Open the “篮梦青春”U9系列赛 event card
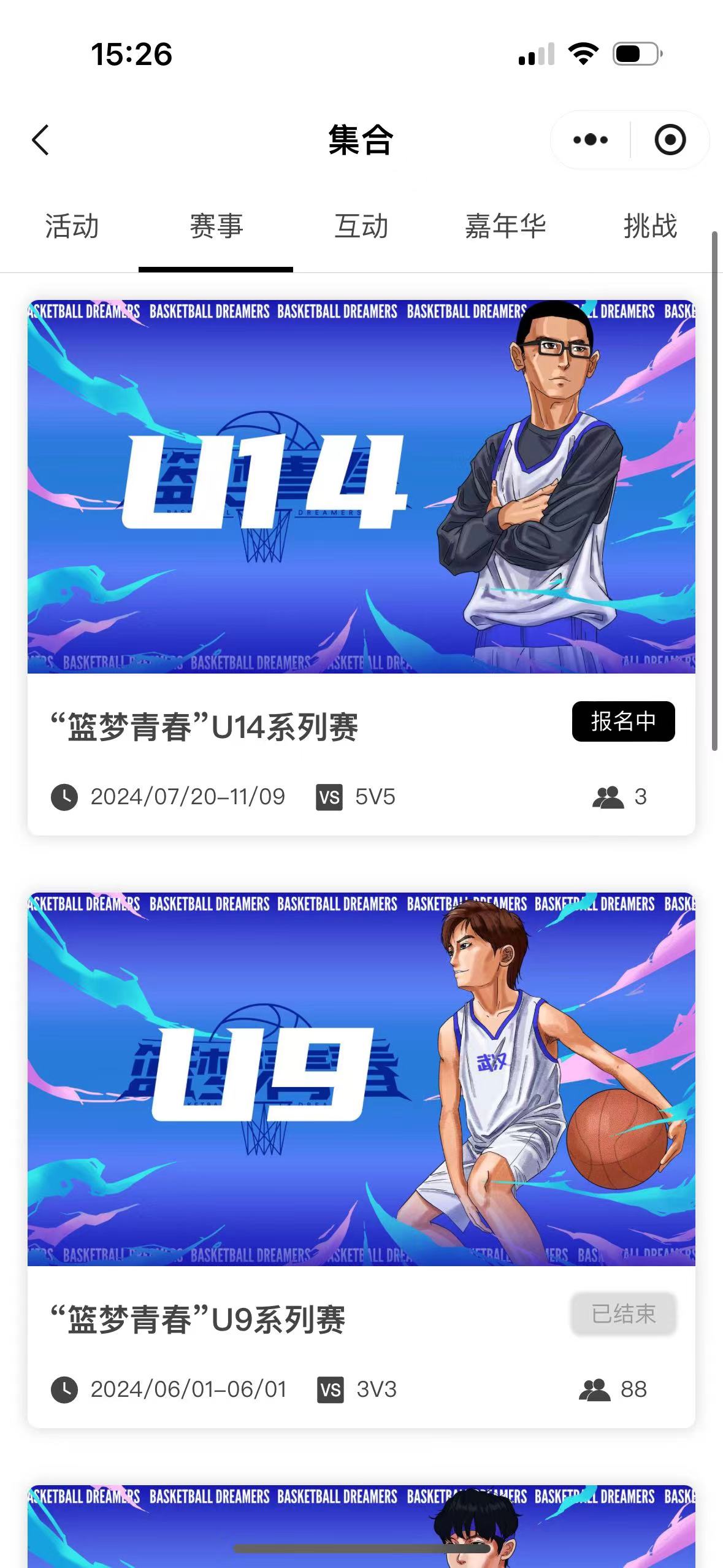 coord(361,1160)
